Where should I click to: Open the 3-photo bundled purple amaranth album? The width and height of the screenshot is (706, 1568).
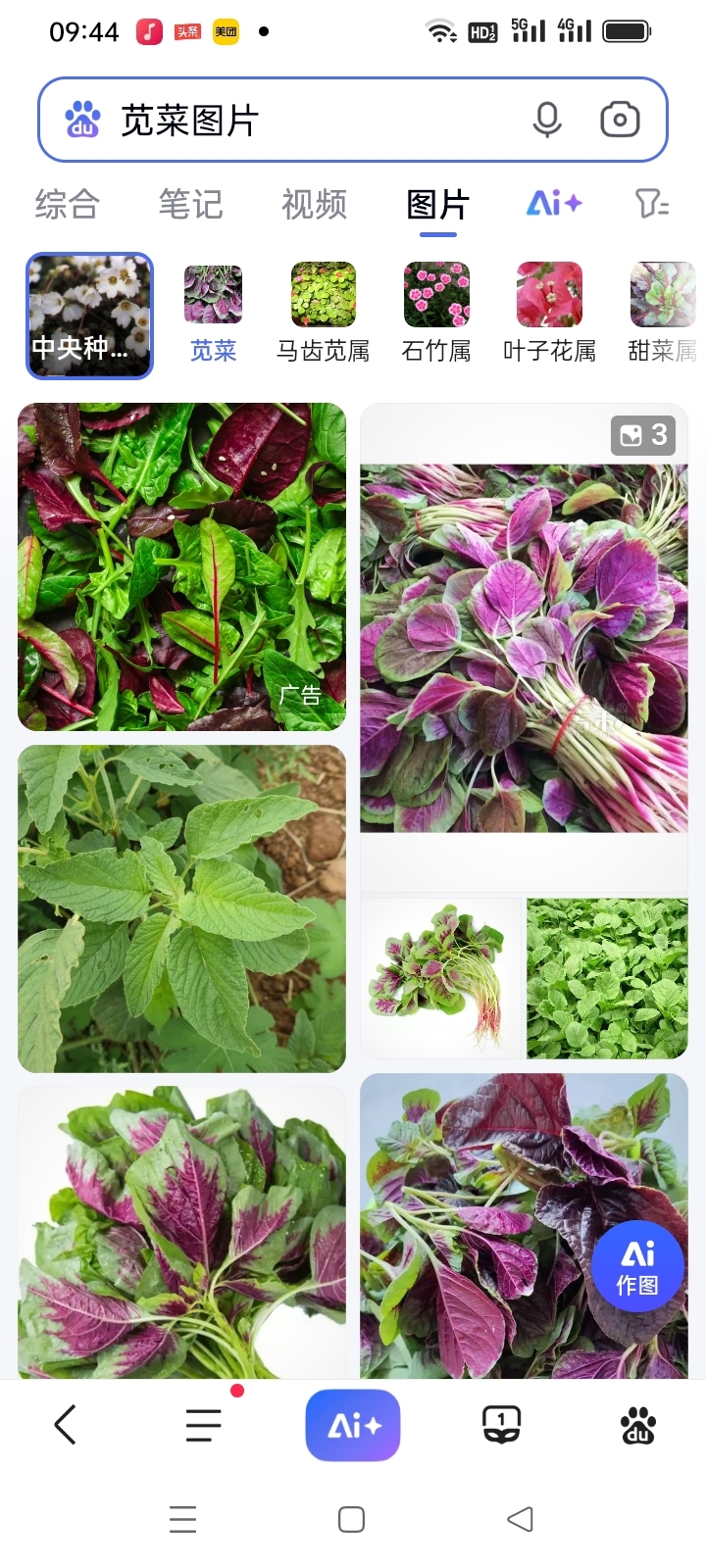tap(524, 647)
